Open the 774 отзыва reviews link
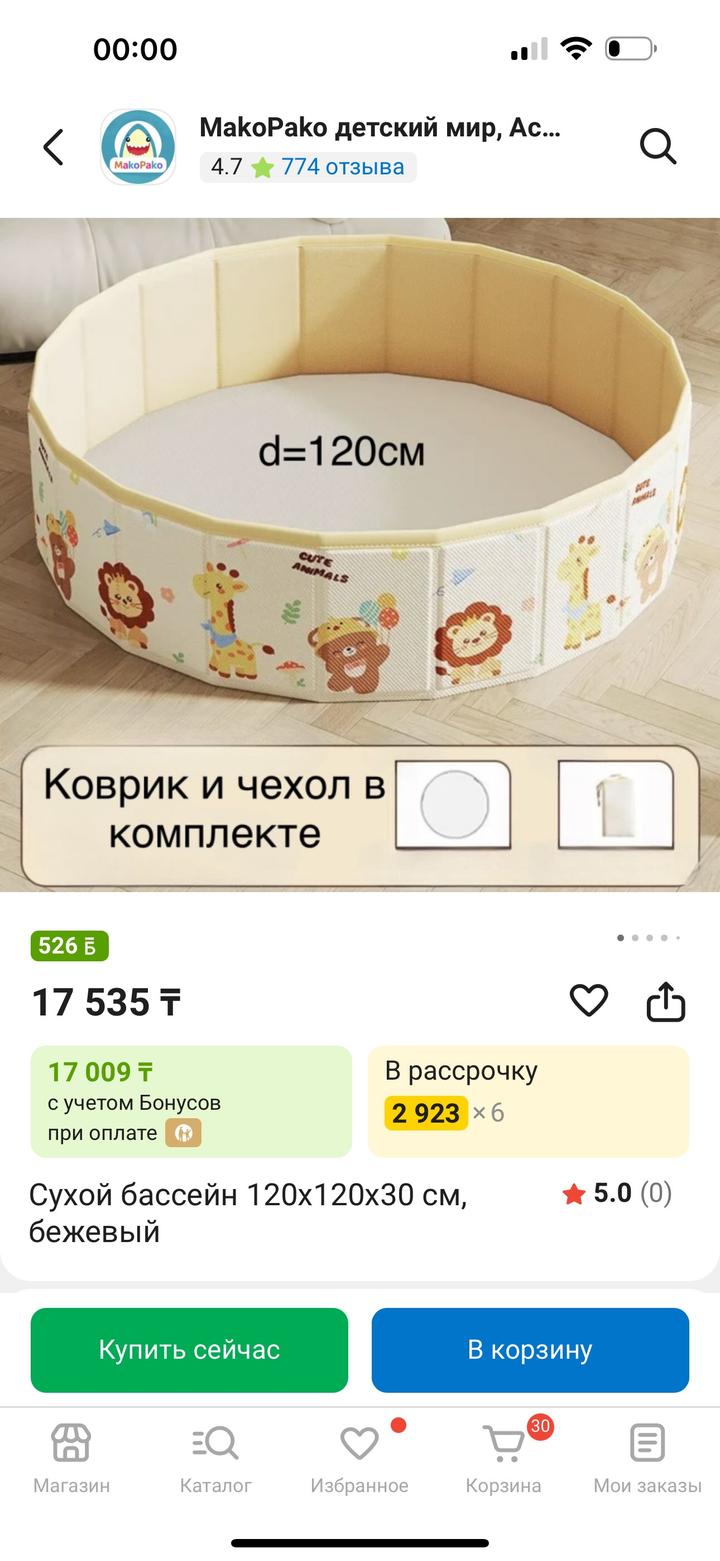This screenshot has height=1561, width=720. [x=342, y=167]
